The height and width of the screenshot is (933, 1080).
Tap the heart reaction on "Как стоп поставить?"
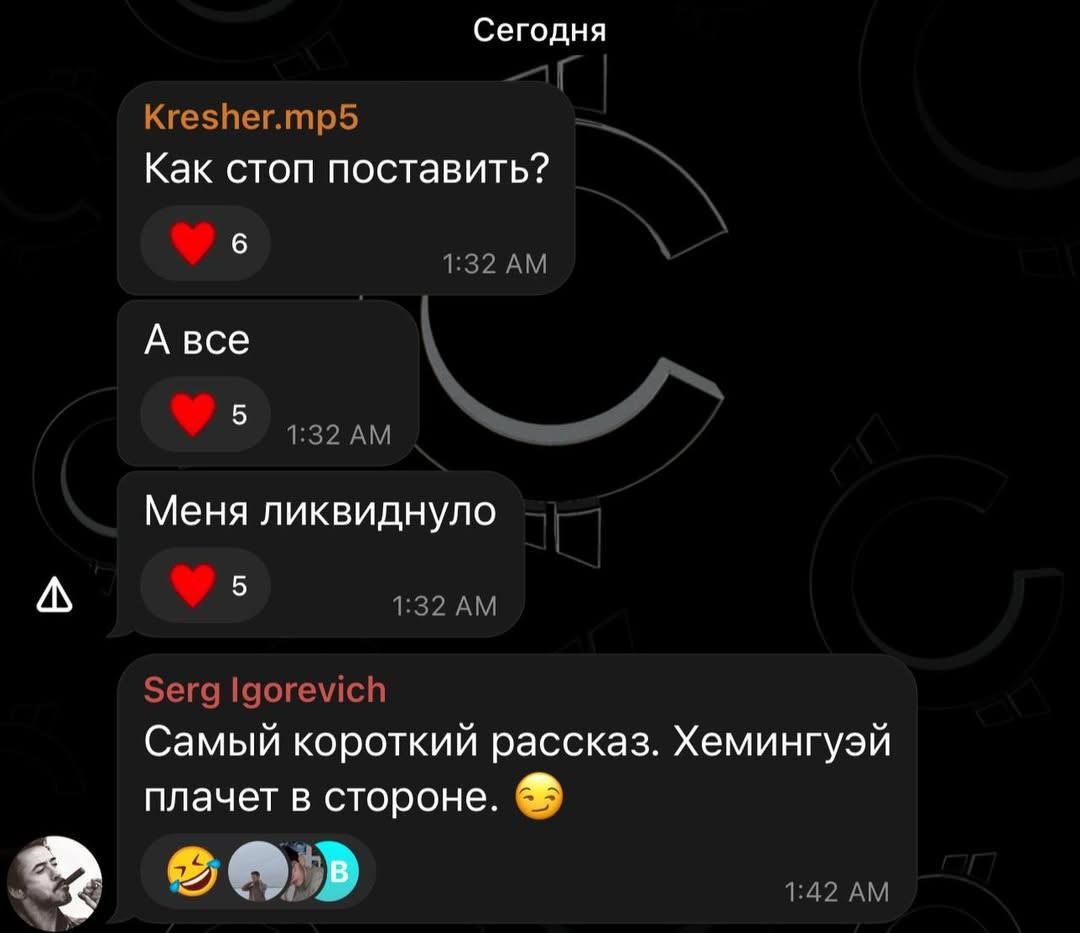(x=205, y=243)
